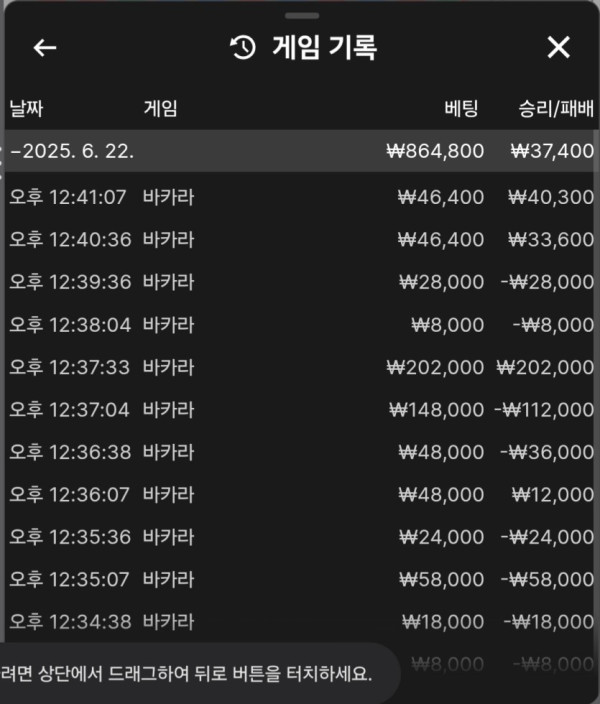Open the 12:37:04 baccarat round
Image resolution: width=600 pixels, height=704 pixels.
pyautogui.click(x=300, y=409)
